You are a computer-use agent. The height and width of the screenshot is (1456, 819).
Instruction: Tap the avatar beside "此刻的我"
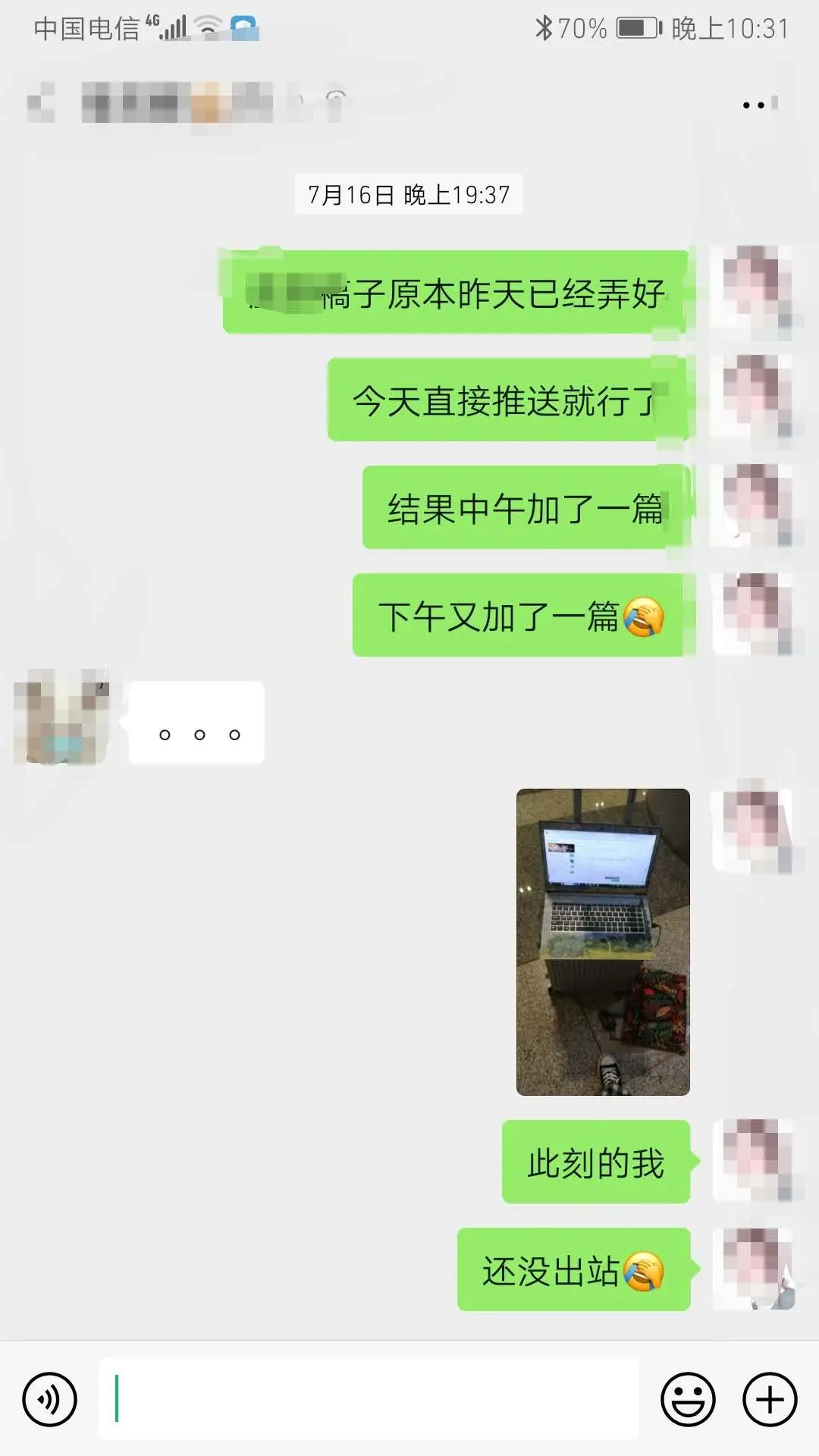(x=754, y=1160)
